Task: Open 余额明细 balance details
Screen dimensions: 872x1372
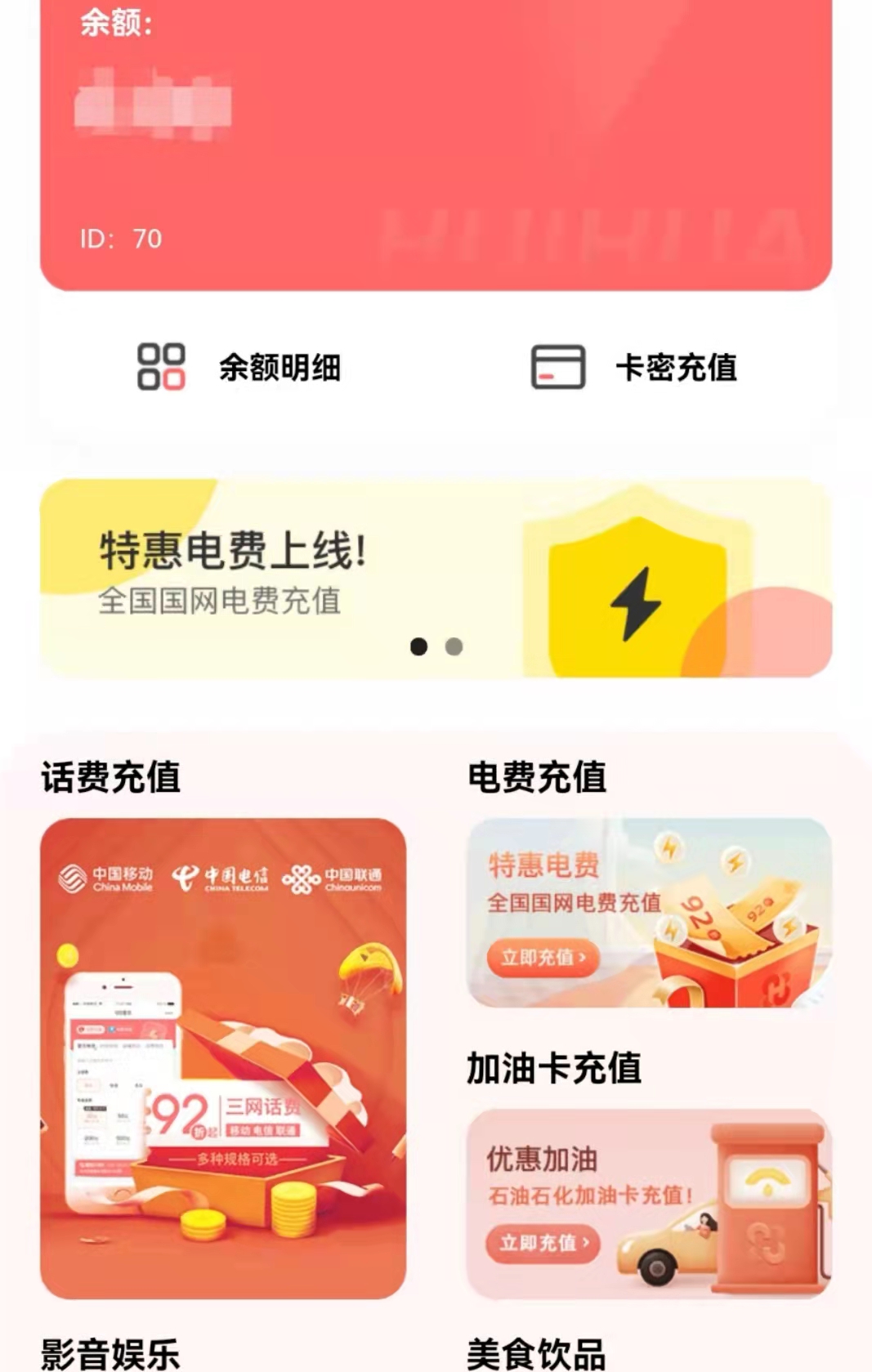Action: [x=239, y=367]
